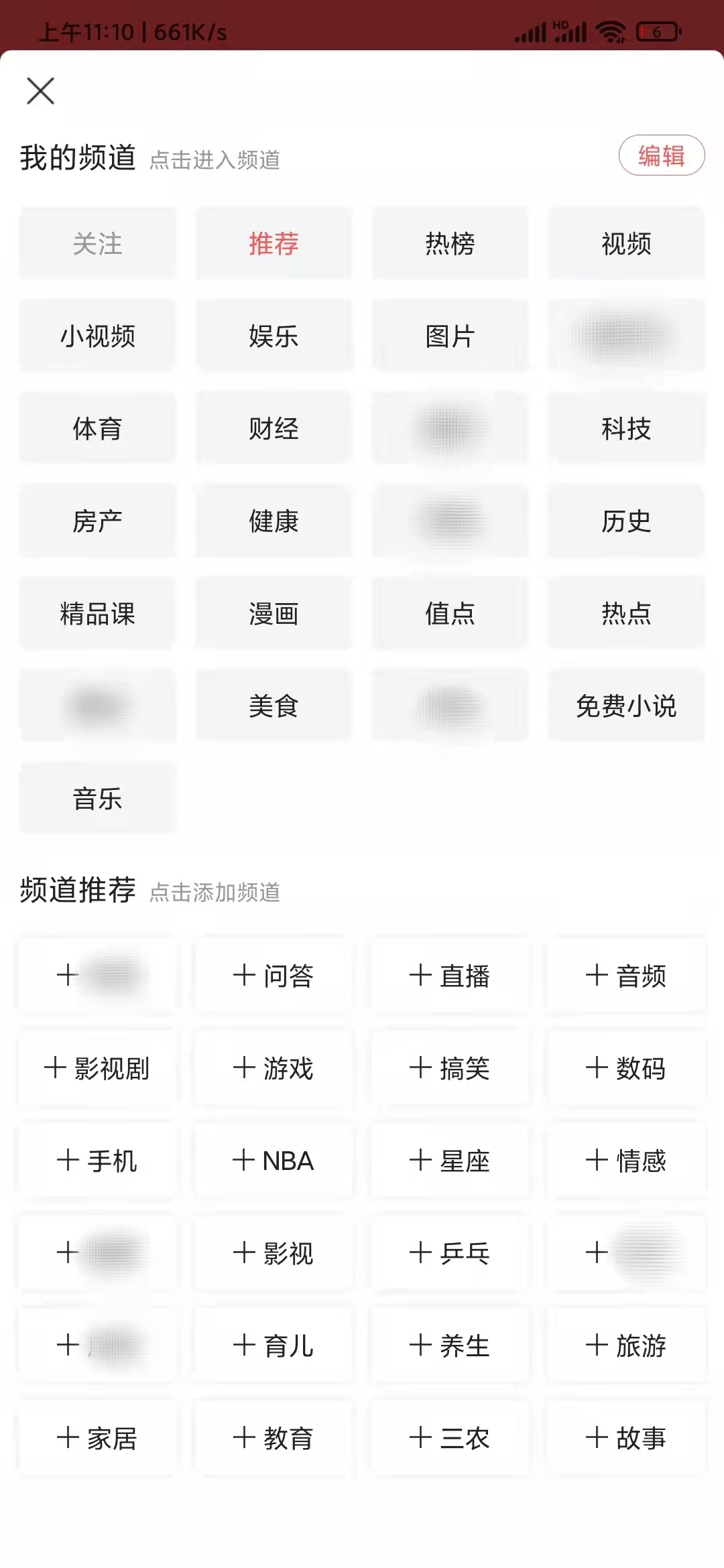Open the 关注 channel

(97, 244)
